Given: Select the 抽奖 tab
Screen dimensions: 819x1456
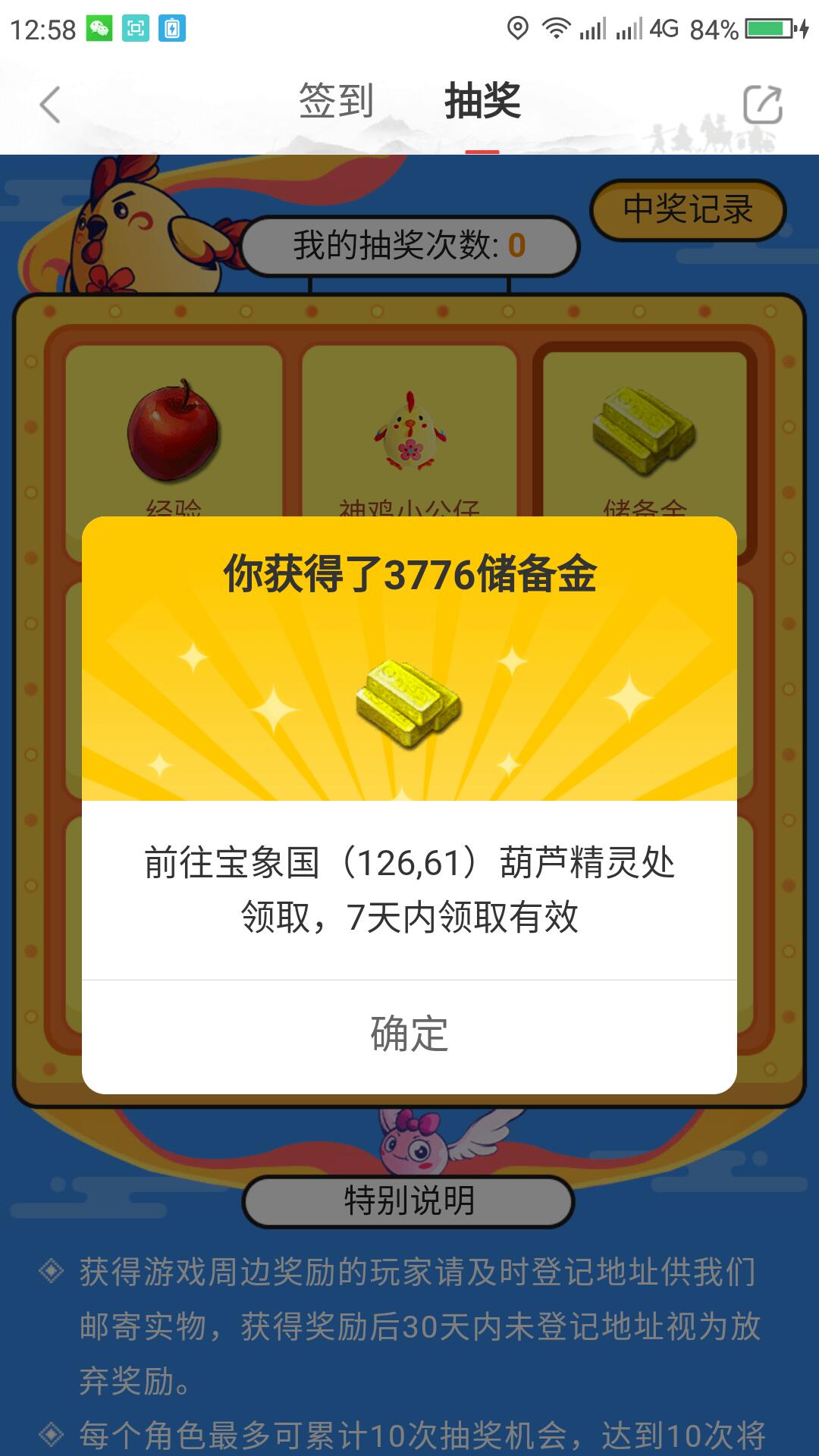Looking at the screenshot, I should tap(482, 102).
